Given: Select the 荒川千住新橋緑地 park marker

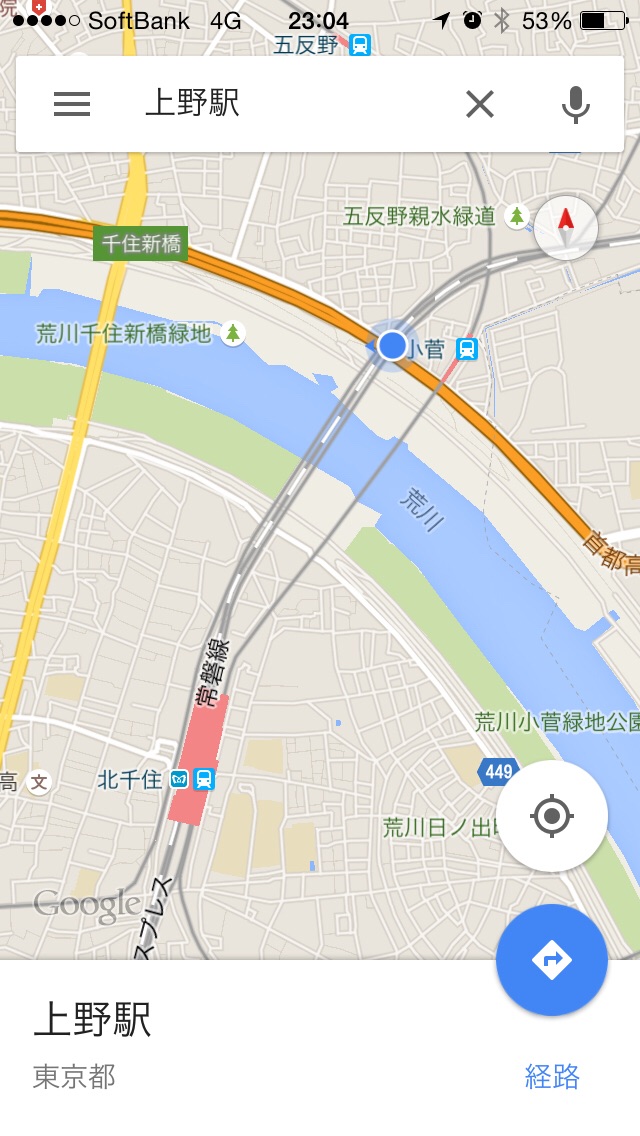Looking at the screenshot, I should [233, 333].
